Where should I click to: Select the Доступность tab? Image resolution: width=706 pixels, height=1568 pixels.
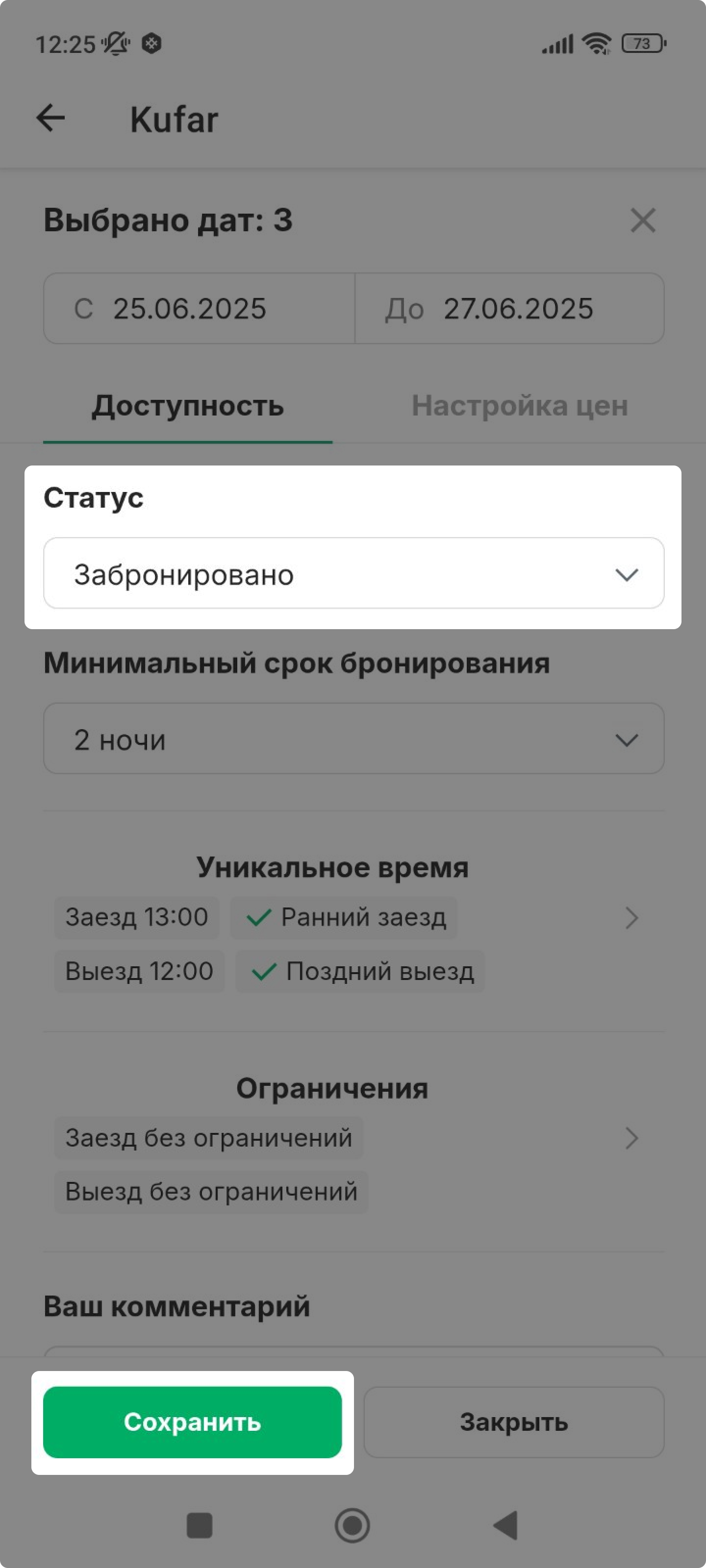[188, 406]
